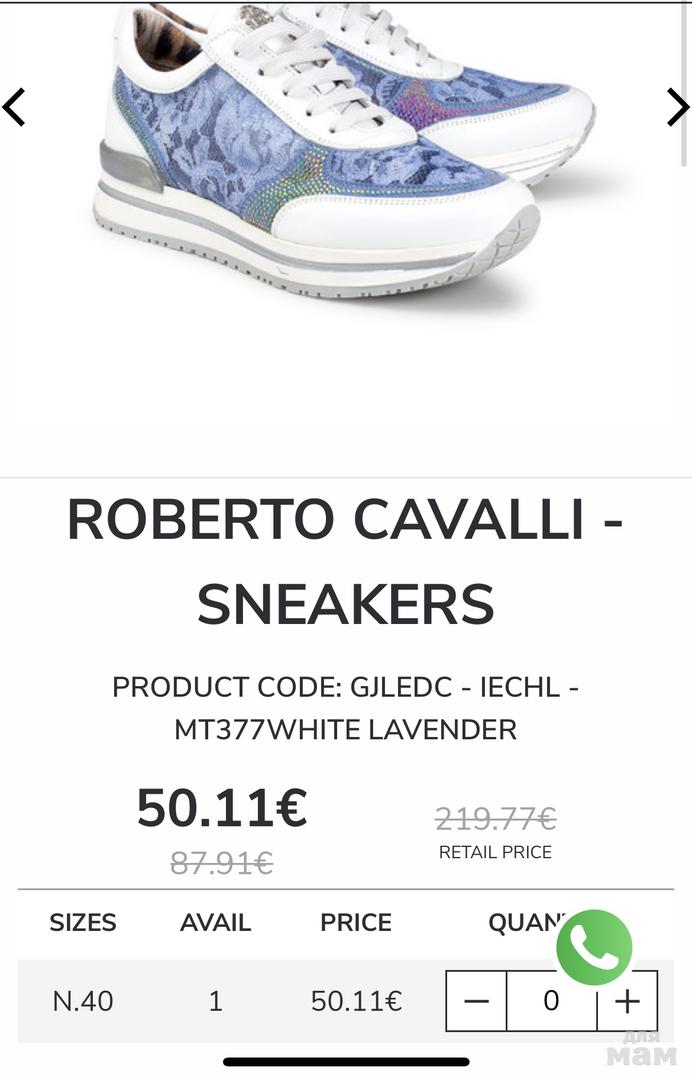Image resolution: width=692 pixels, height=1080 pixels.
Task: Decrease quantity for size N.40
Action: 477,1001
